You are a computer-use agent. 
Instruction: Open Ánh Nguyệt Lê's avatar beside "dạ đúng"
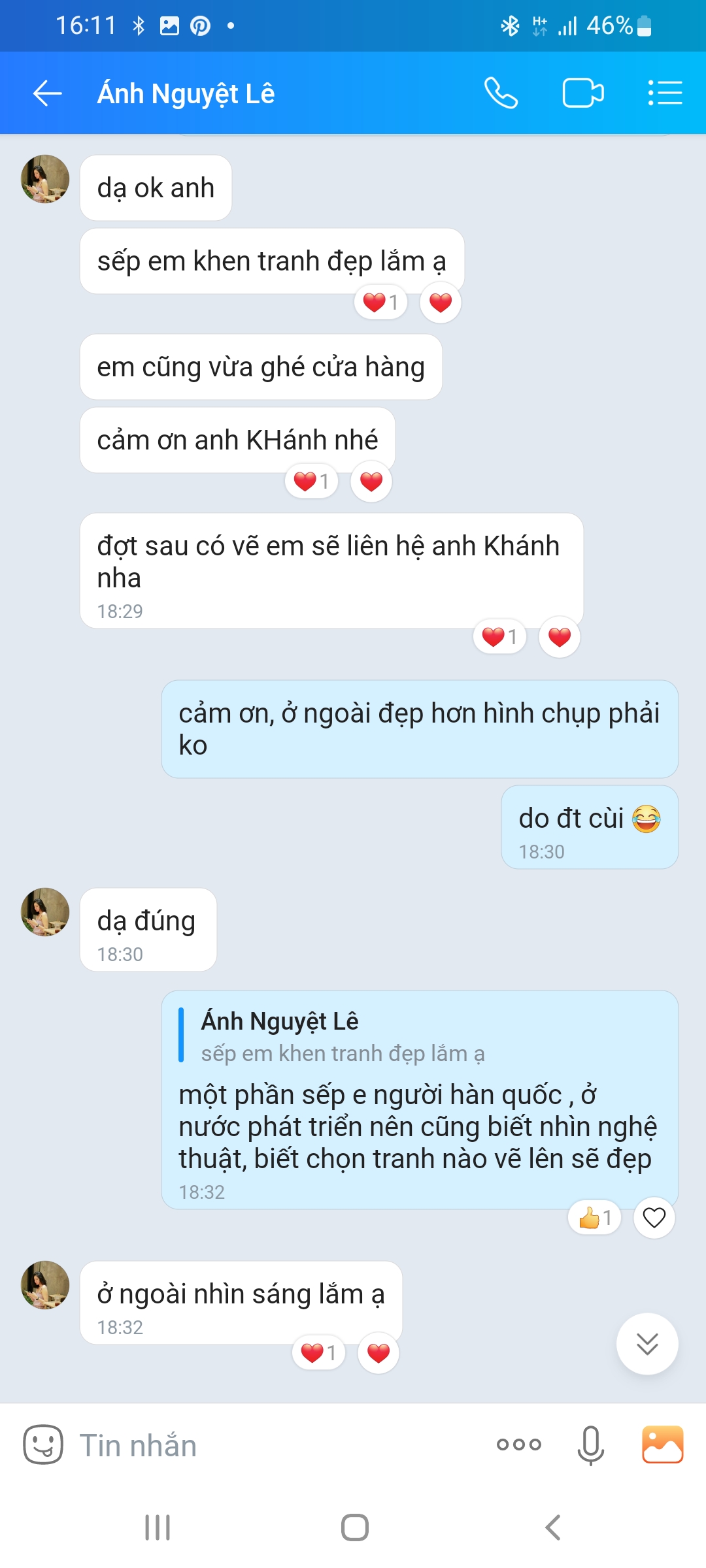(x=45, y=912)
